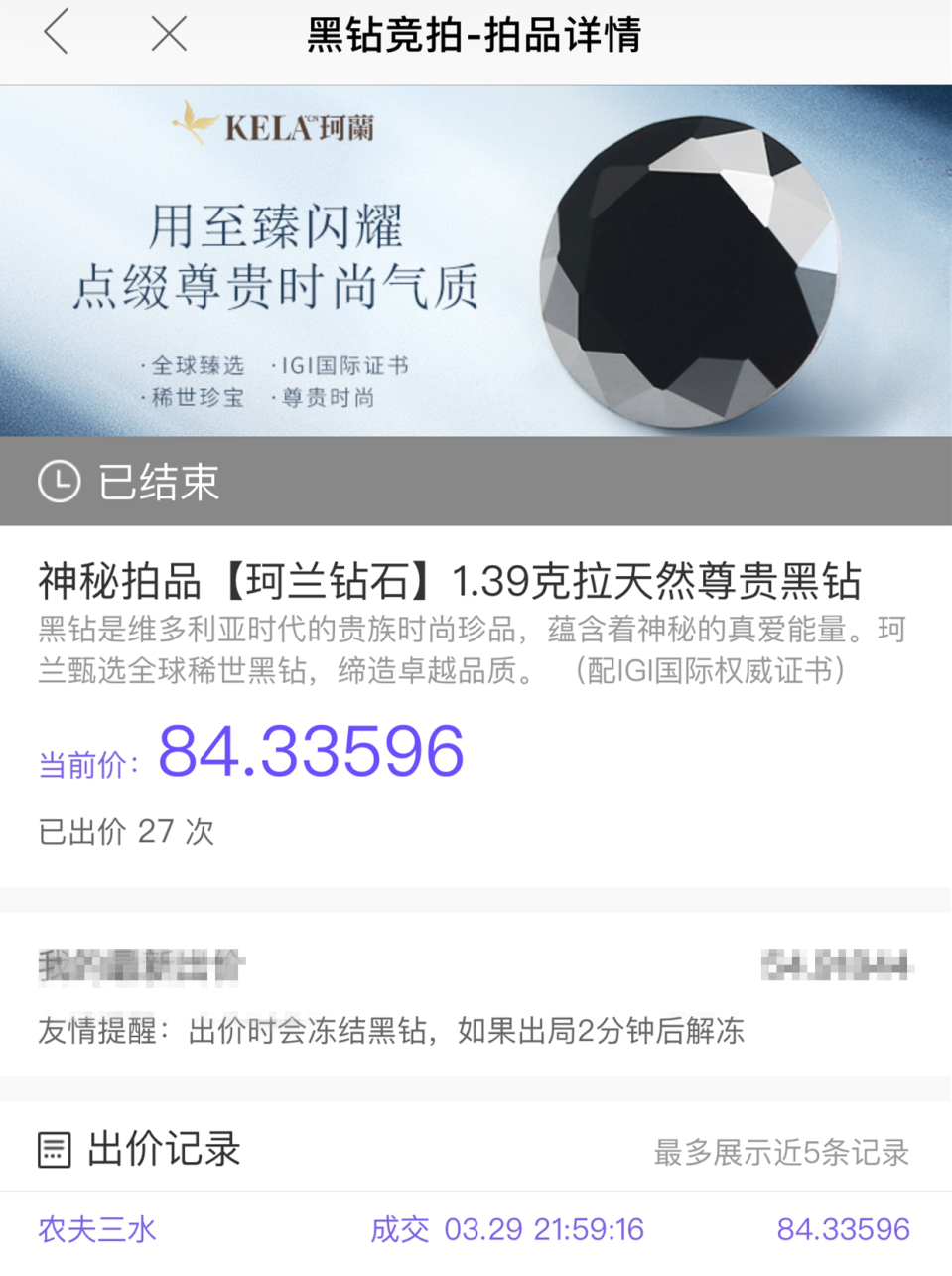Viewport: 952px width, 1276px height.
Task: Go back using the top-left arrow
Action: (x=57, y=33)
